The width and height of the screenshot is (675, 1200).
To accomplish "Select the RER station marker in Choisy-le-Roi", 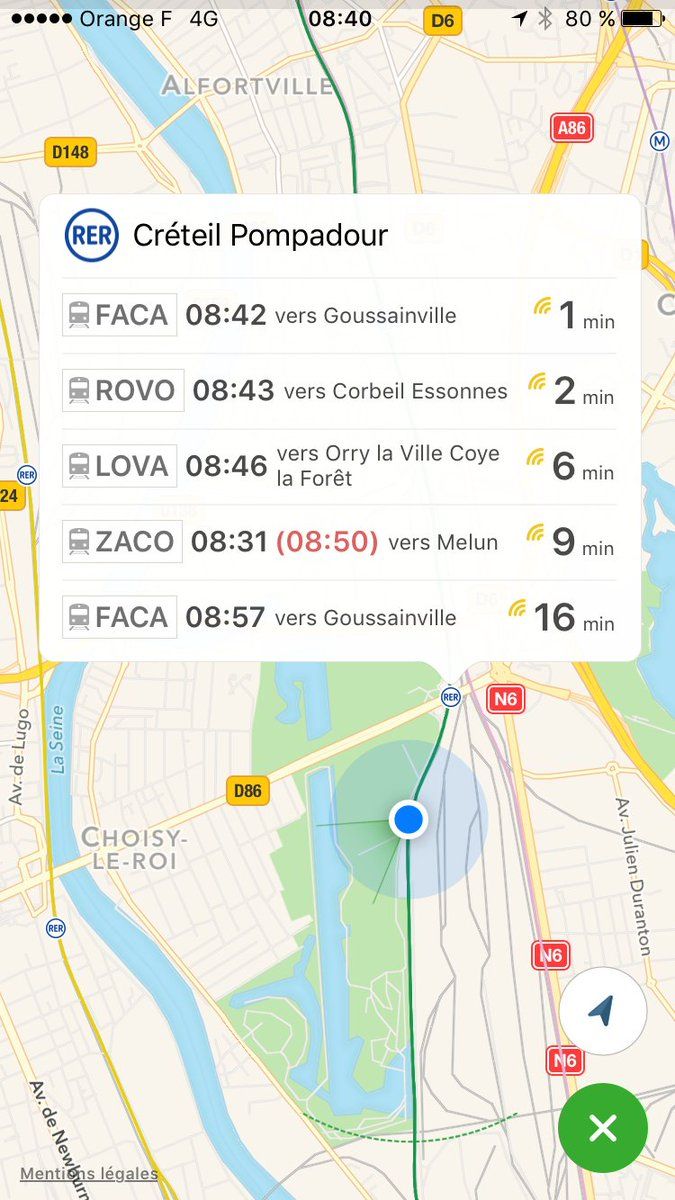I will [x=56, y=928].
